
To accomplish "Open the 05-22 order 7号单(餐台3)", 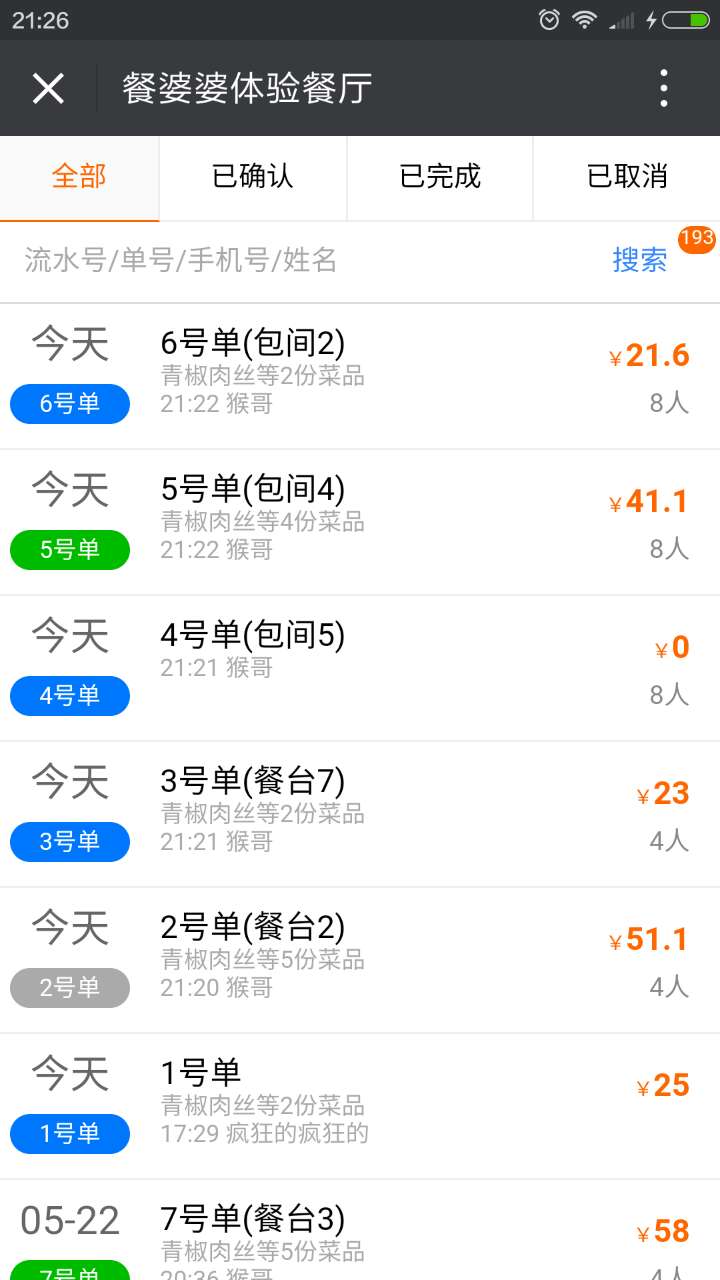I will (x=360, y=1231).
